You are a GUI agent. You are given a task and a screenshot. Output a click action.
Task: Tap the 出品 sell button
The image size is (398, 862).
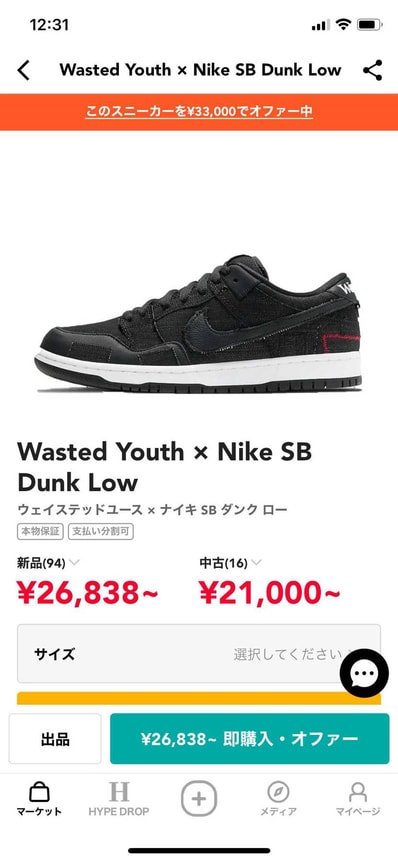tap(55, 739)
